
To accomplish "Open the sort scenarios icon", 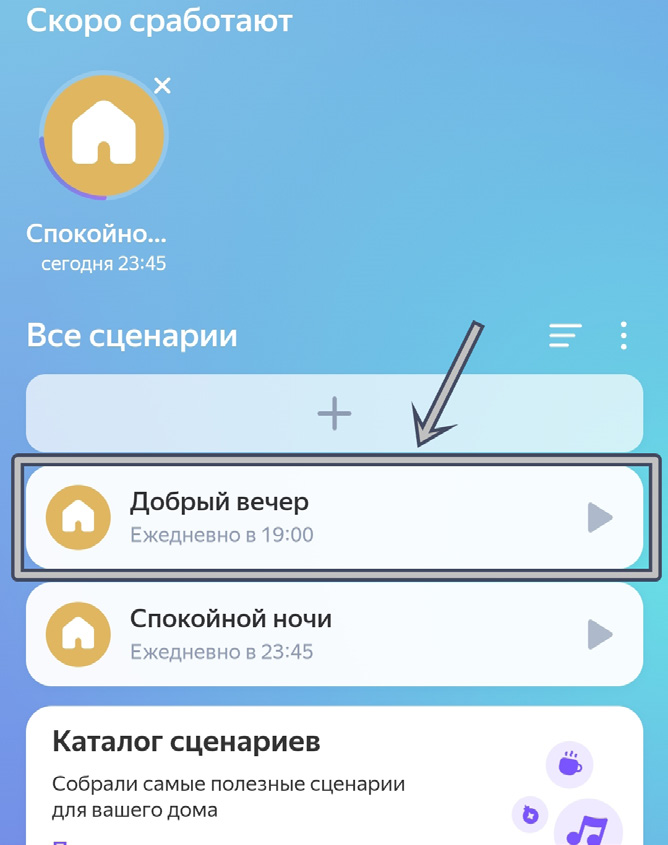I will [565, 336].
